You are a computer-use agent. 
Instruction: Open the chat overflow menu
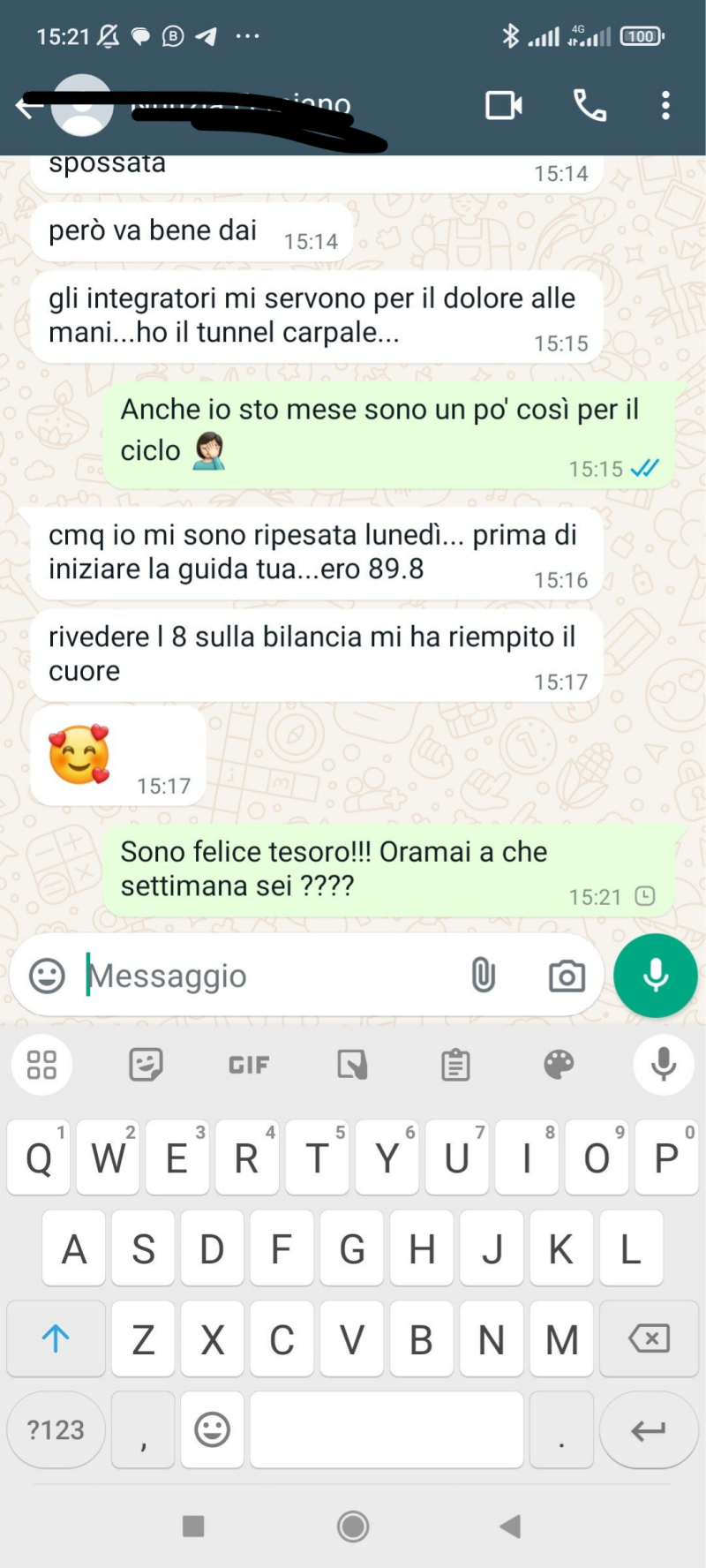click(x=665, y=106)
